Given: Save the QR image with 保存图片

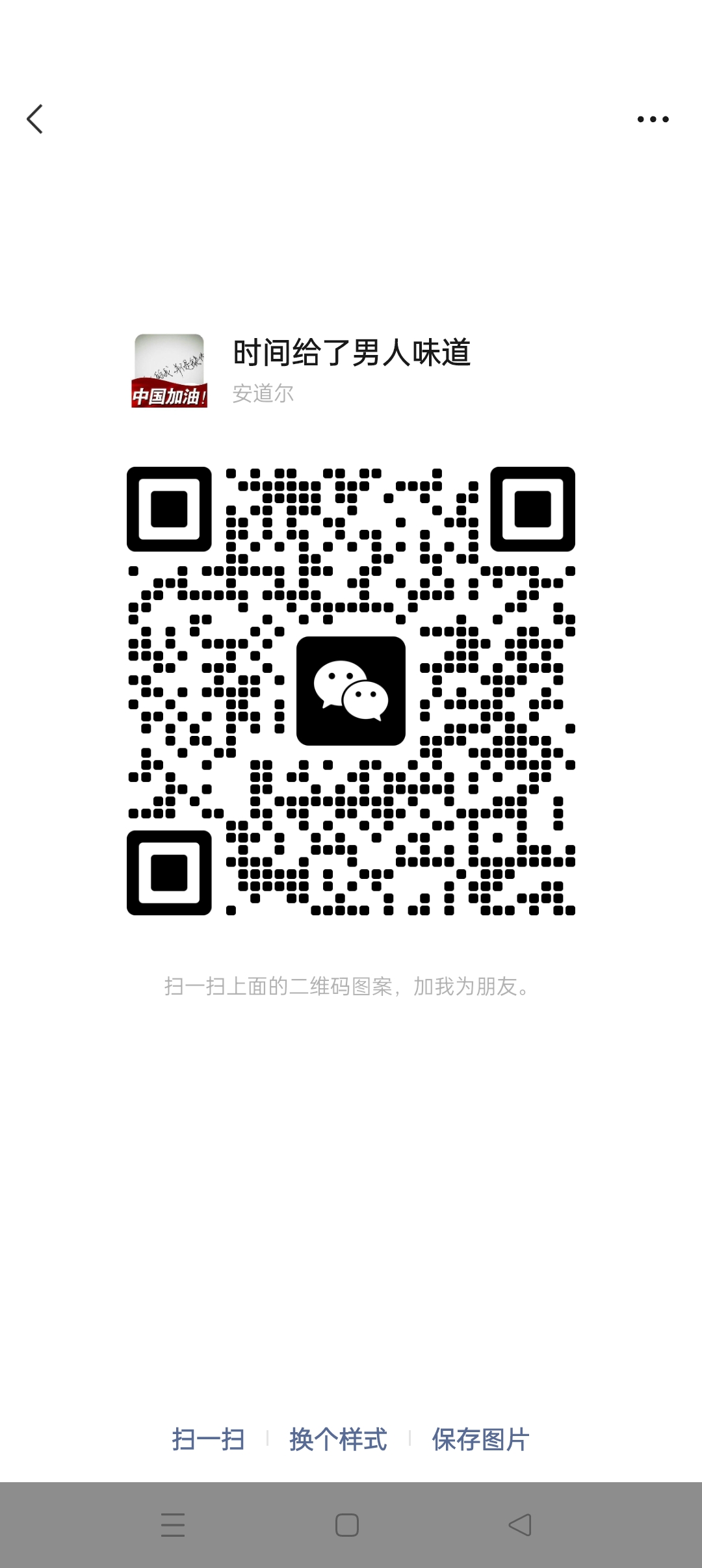Looking at the screenshot, I should click(x=480, y=1439).
